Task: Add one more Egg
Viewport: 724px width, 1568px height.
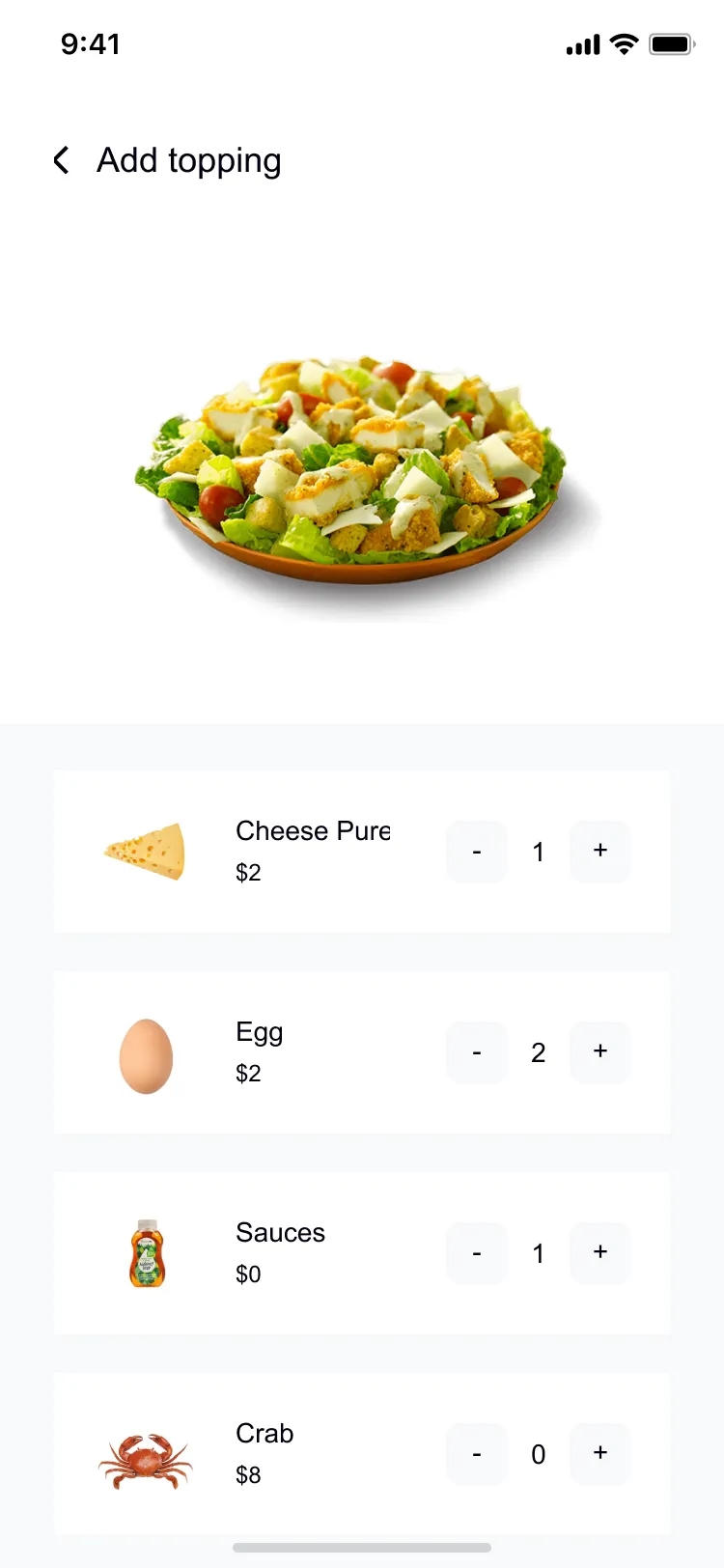Action: tap(600, 1051)
